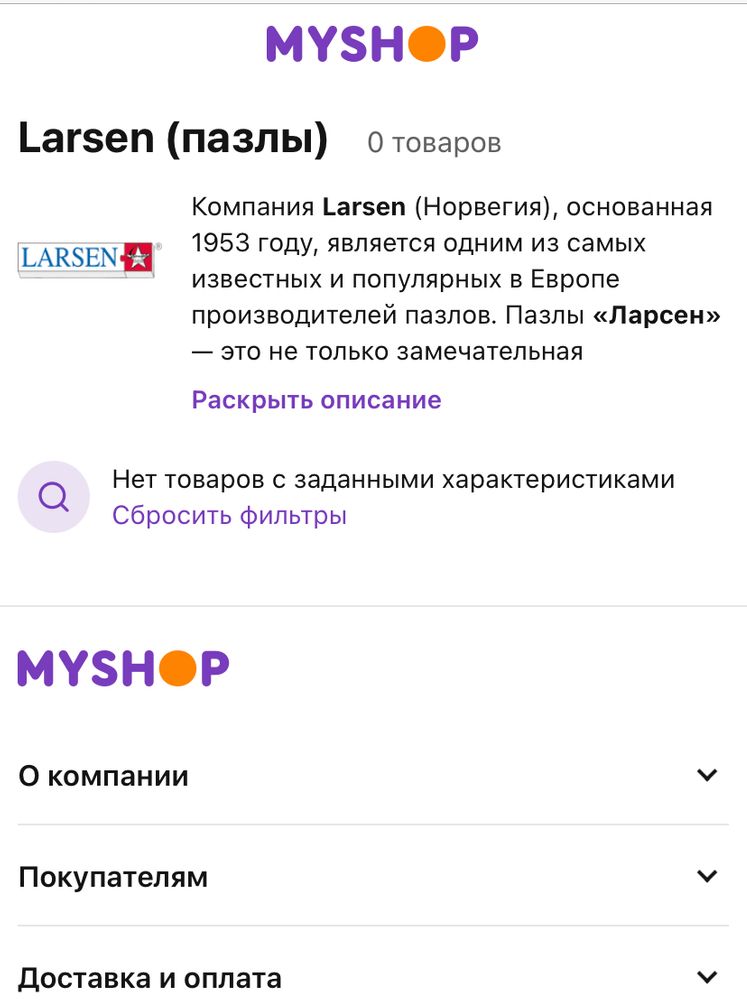Click the chevron beside Покупателям
Screen dimensions: 747x1000
(708, 876)
